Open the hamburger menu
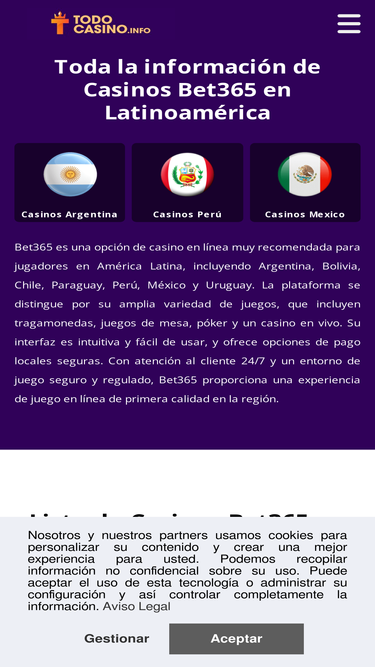375x667 pixels. coord(349,23)
